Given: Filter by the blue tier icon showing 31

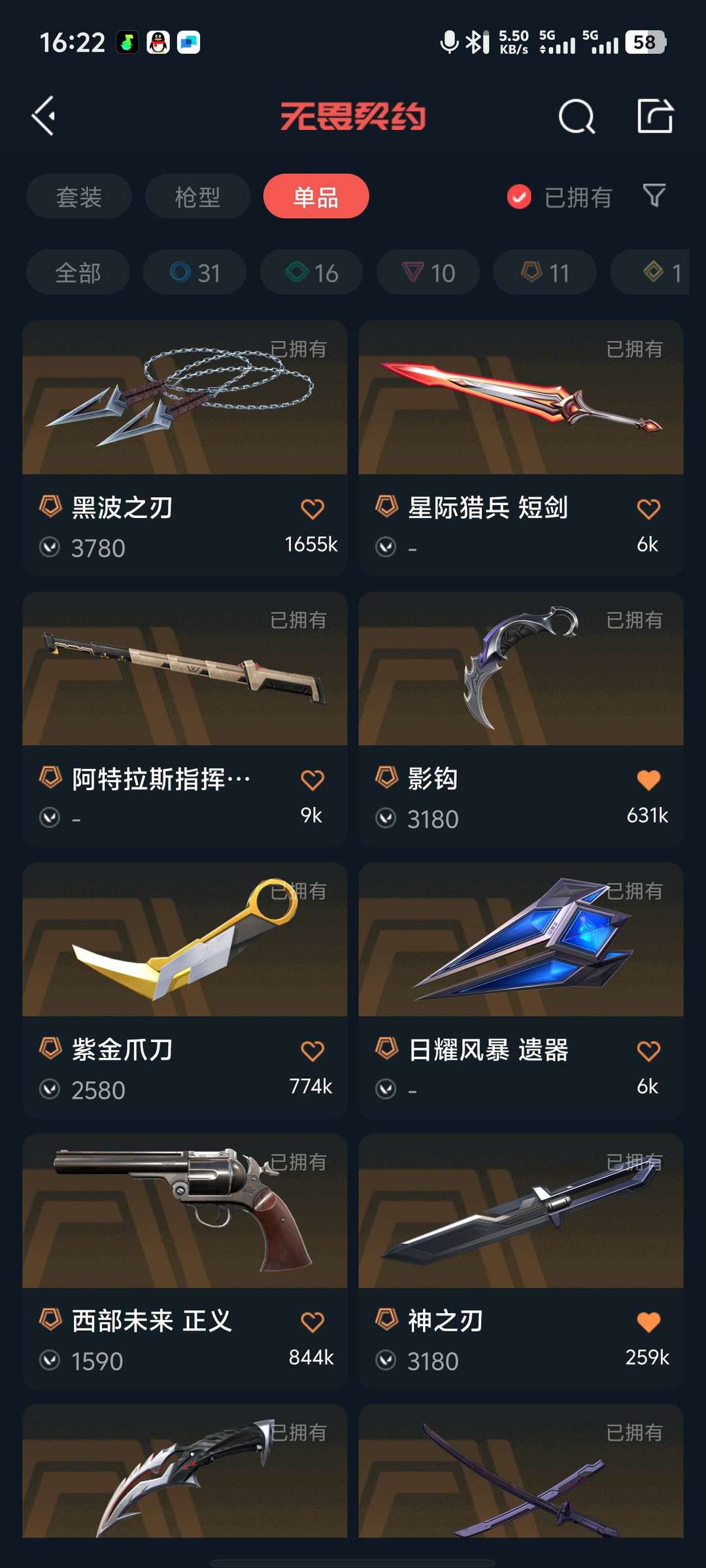Looking at the screenshot, I should point(194,272).
